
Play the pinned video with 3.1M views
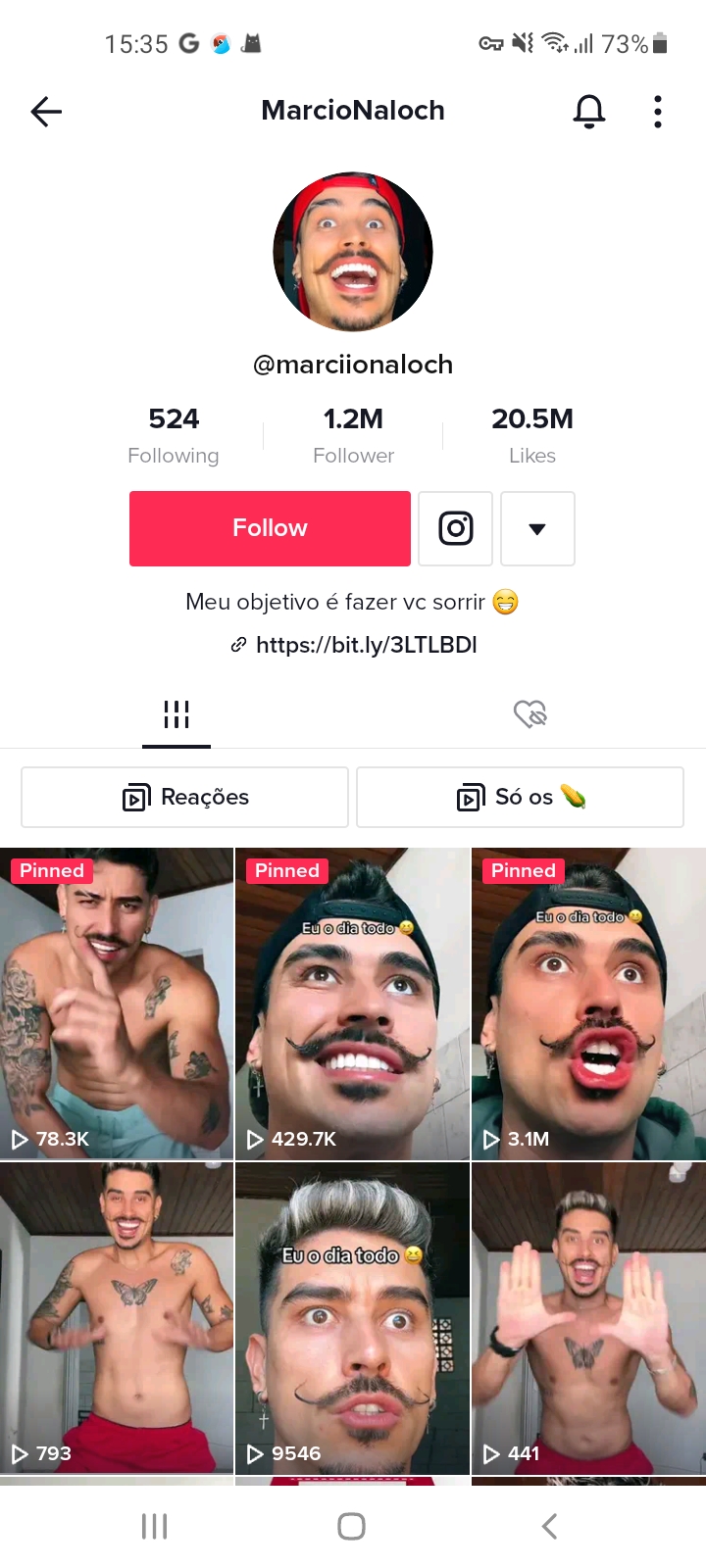tap(588, 1004)
